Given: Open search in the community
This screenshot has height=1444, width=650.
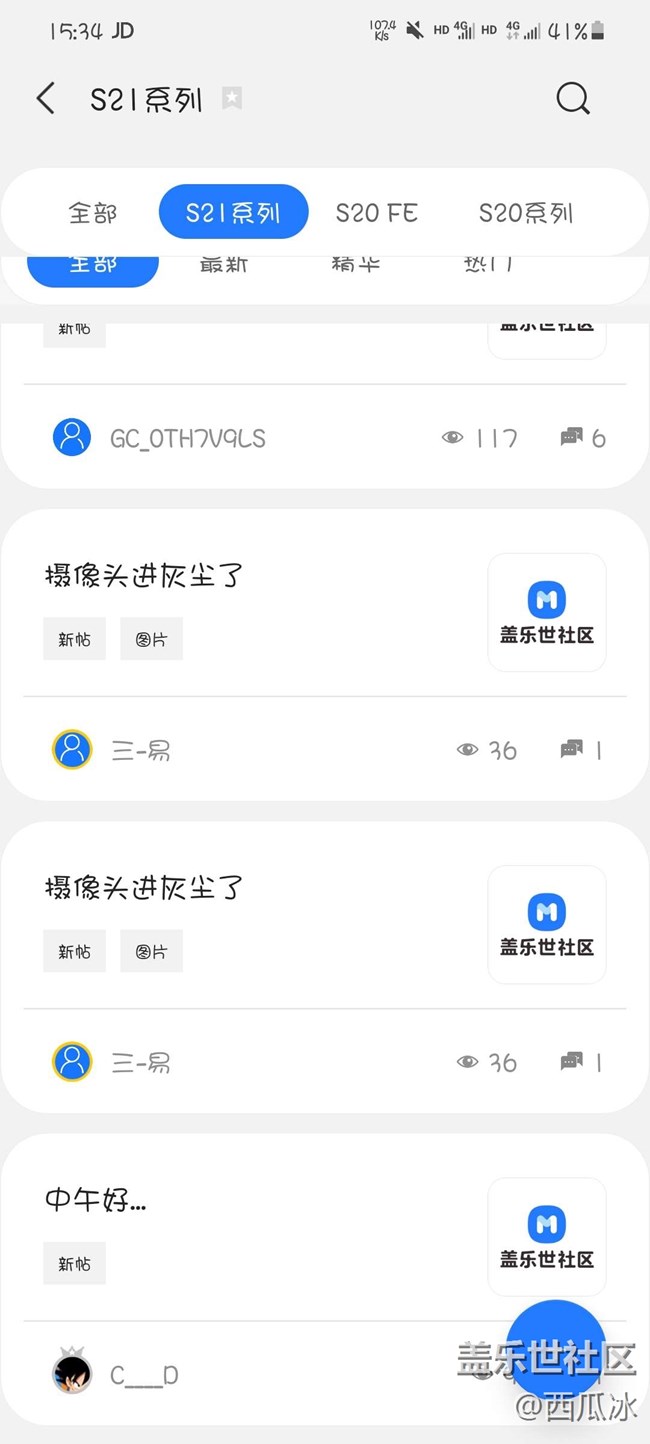Looking at the screenshot, I should (x=573, y=99).
